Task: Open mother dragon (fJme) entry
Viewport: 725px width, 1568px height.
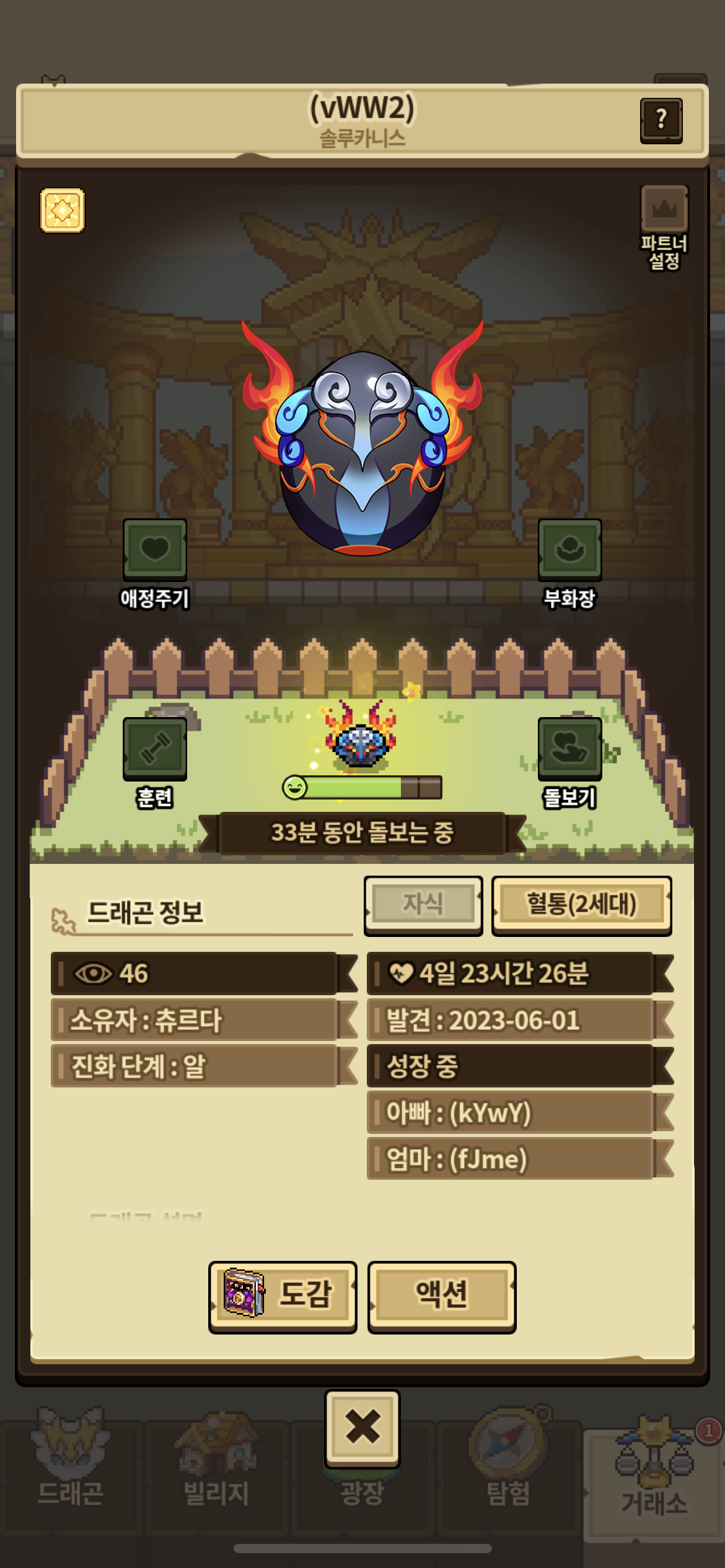Action: pyautogui.click(x=511, y=1159)
